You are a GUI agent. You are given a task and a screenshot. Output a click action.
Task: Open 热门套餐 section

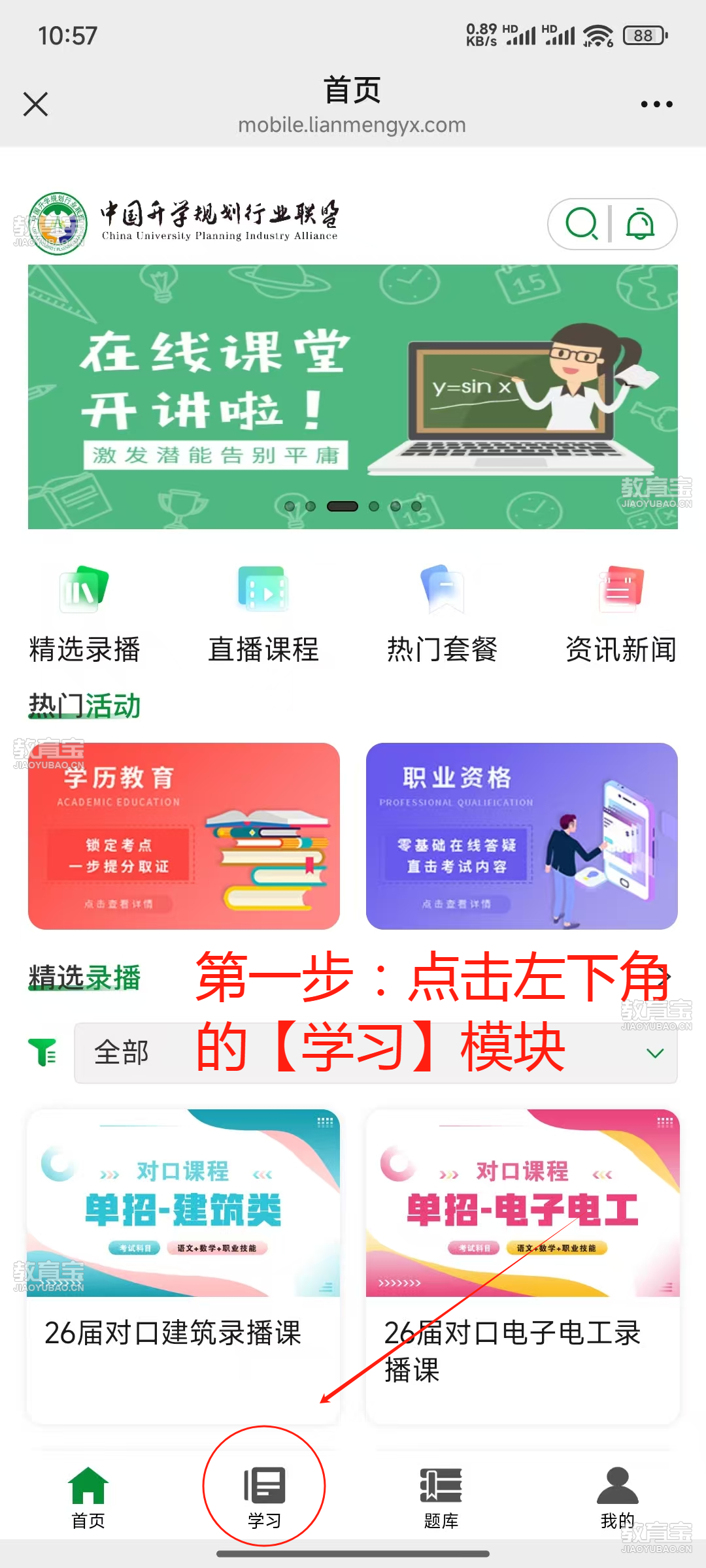coord(443,614)
